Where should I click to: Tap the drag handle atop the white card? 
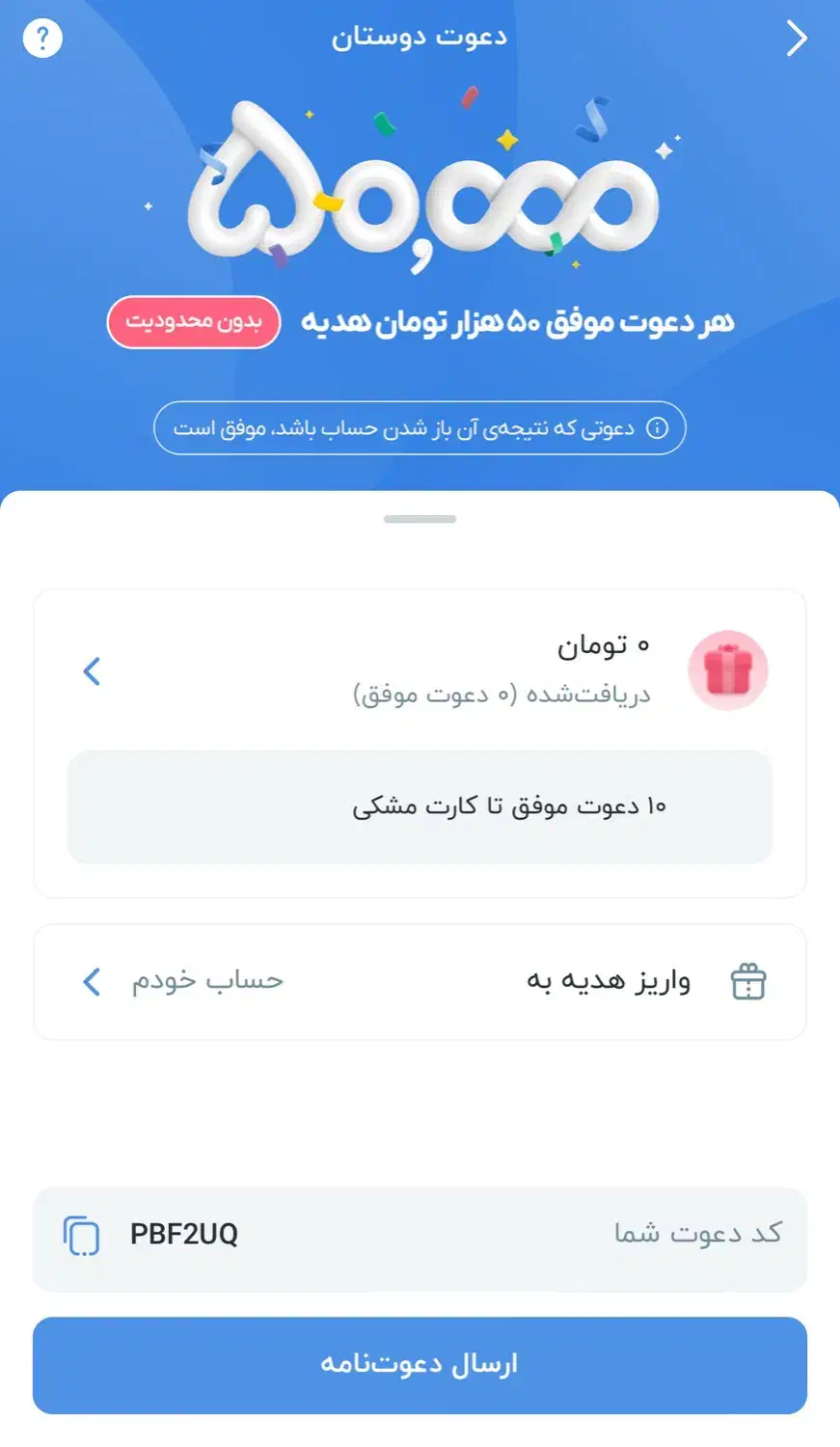(x=420, y=518)
